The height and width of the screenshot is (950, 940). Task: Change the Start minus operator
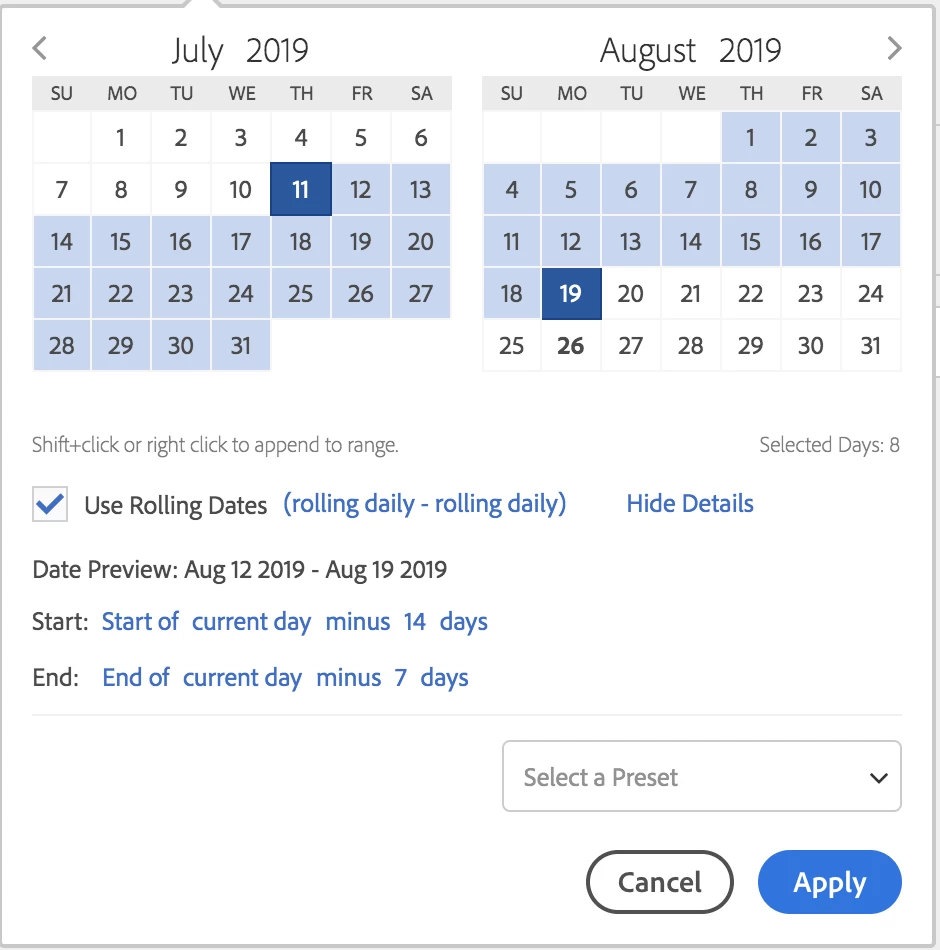[x=357, y=622]
